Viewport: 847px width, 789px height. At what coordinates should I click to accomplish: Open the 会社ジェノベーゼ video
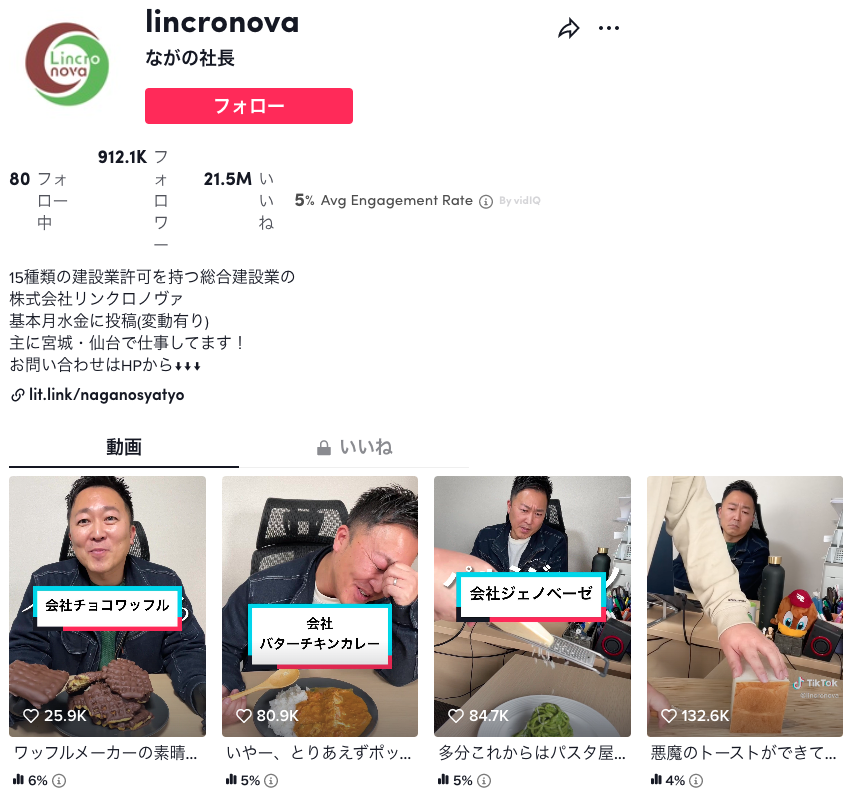[532, 606]
